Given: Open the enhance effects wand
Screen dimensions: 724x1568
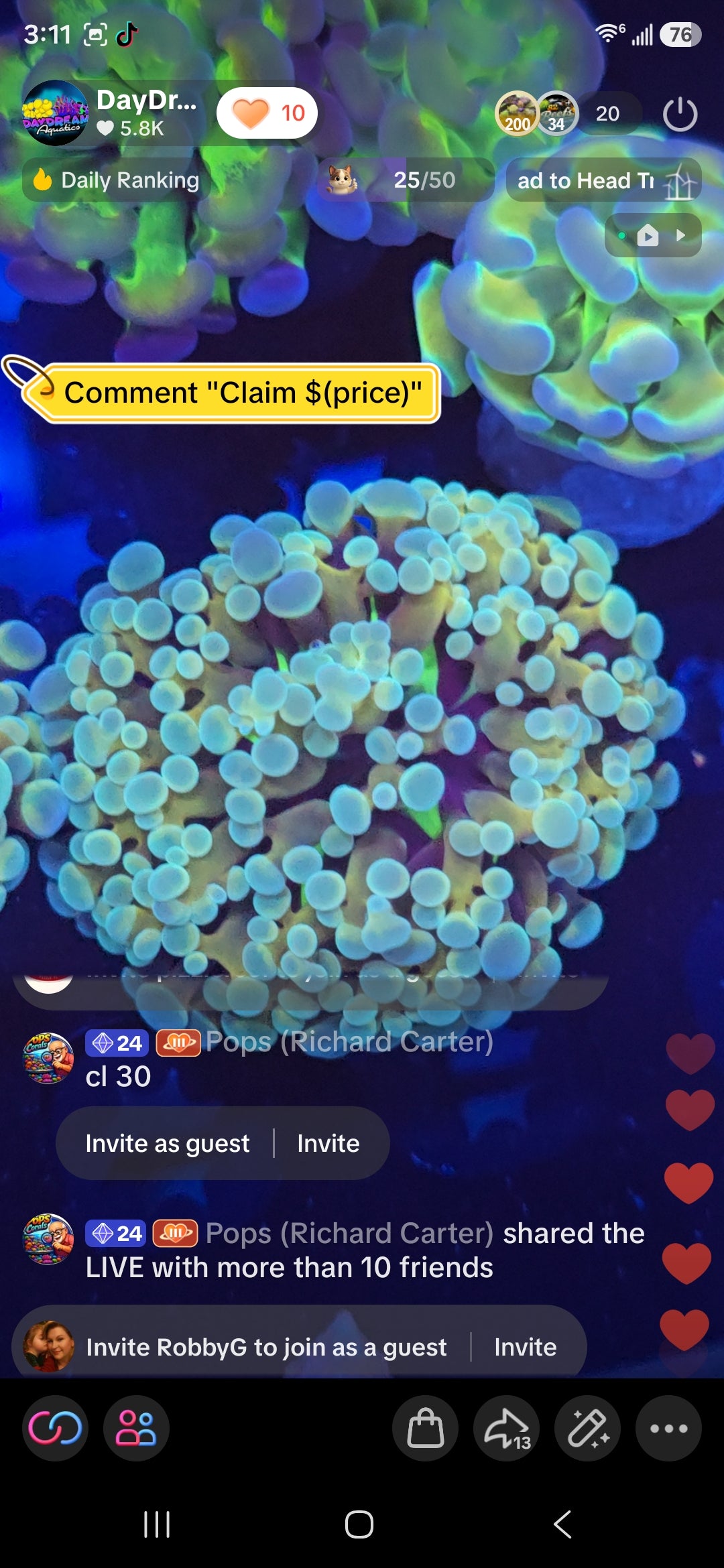Looking at the screenshot, I should (587, 1428).
